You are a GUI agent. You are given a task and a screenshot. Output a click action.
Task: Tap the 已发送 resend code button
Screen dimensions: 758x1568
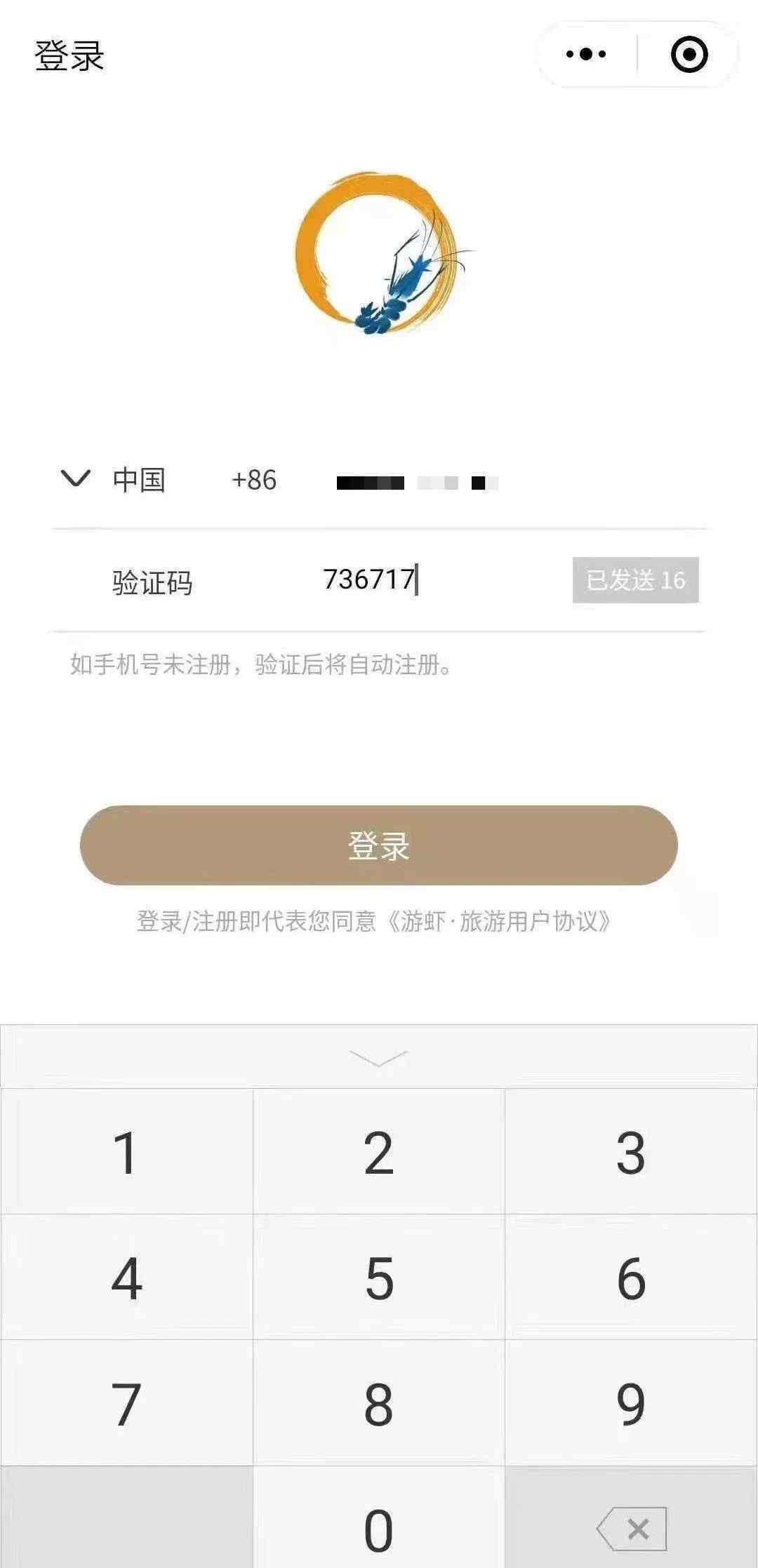pyautogui.click(x=635, y=580)
